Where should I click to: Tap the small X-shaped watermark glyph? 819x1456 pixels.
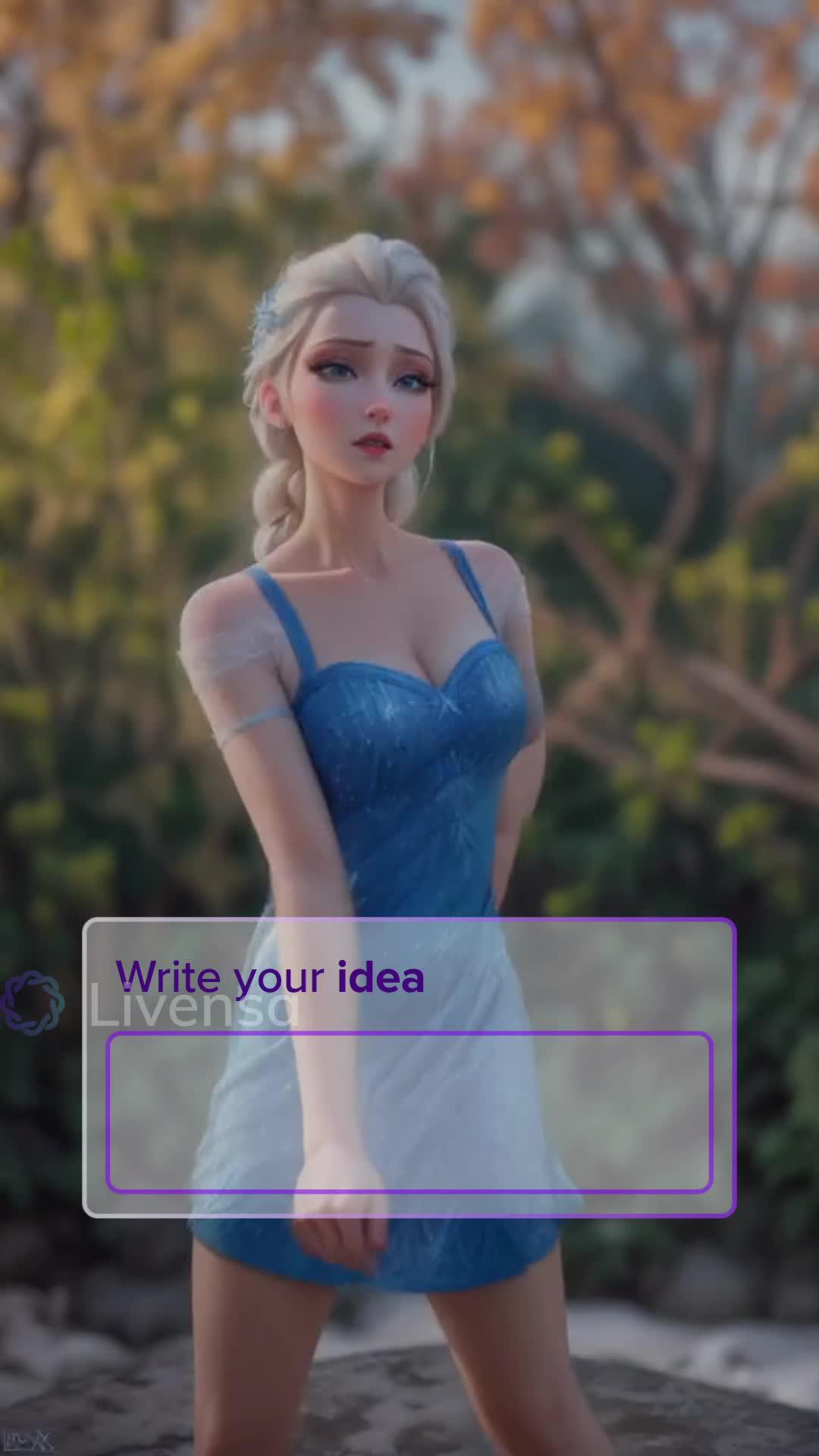click(41, 1439)
